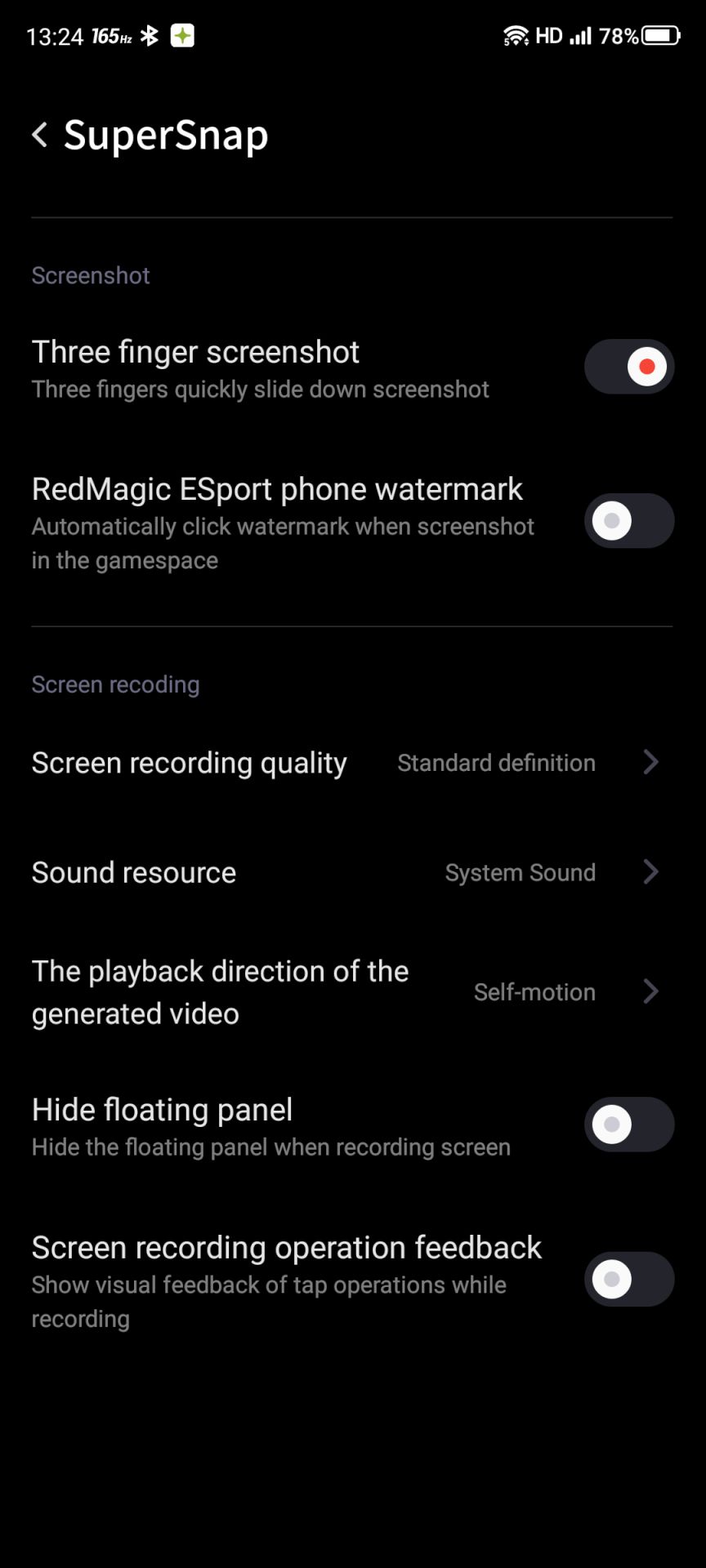Enable RedMagic ESport phone watermark
This screenshot has width=706, height=1568.
[x=628, y=521]
